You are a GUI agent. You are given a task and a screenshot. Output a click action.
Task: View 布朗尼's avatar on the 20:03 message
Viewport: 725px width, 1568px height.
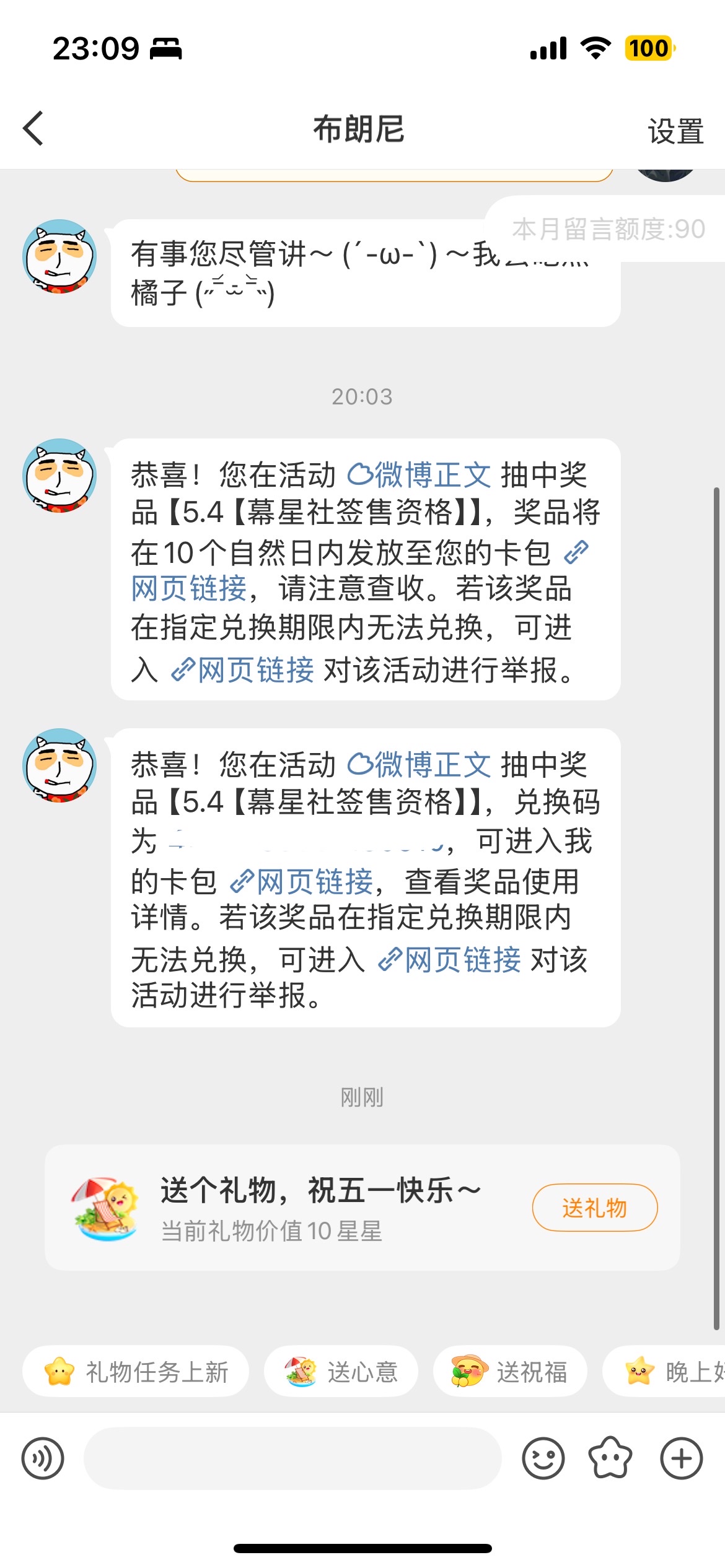(x=59, y=476)
